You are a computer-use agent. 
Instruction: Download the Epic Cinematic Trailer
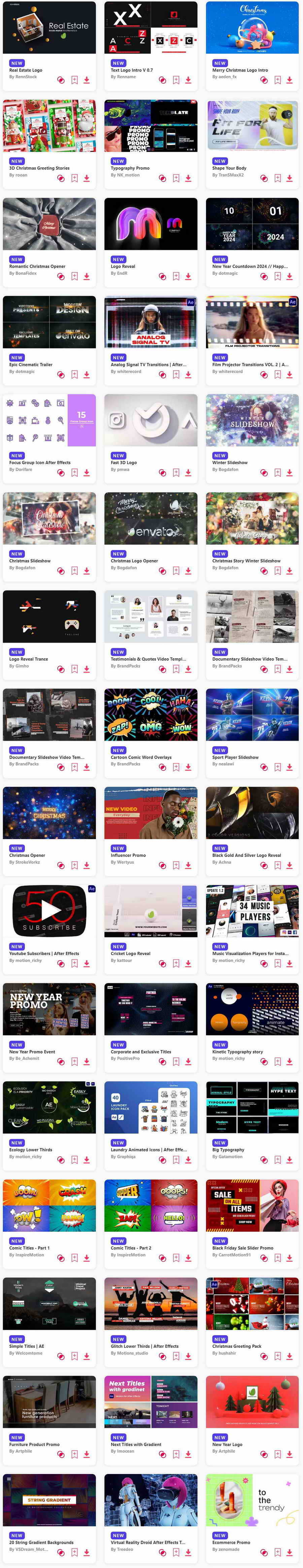[87, 374]
